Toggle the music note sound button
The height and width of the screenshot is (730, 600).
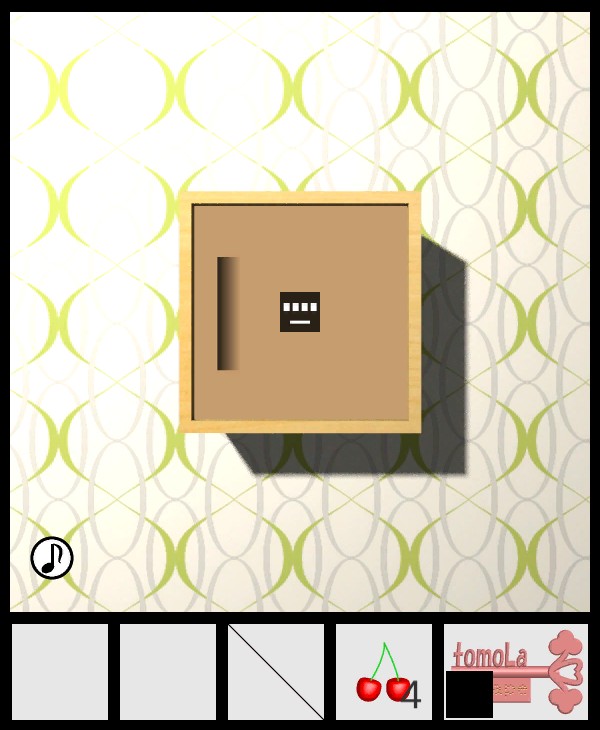(52, 558)
